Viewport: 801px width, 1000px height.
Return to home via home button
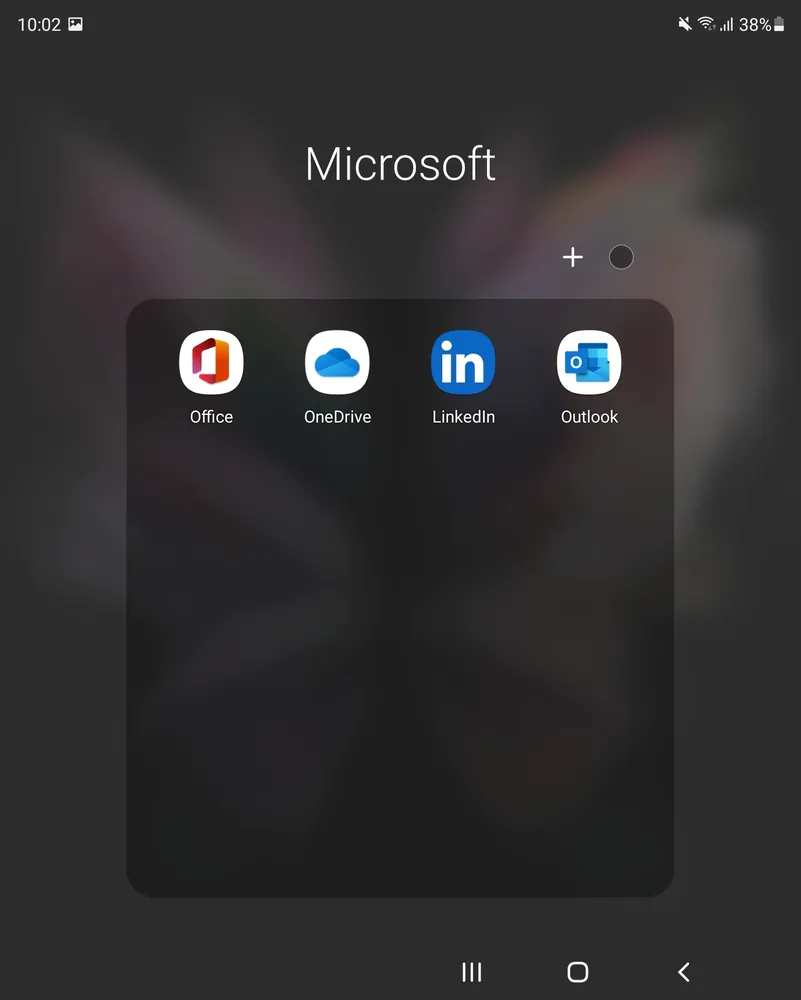click(x=577, y=971)
